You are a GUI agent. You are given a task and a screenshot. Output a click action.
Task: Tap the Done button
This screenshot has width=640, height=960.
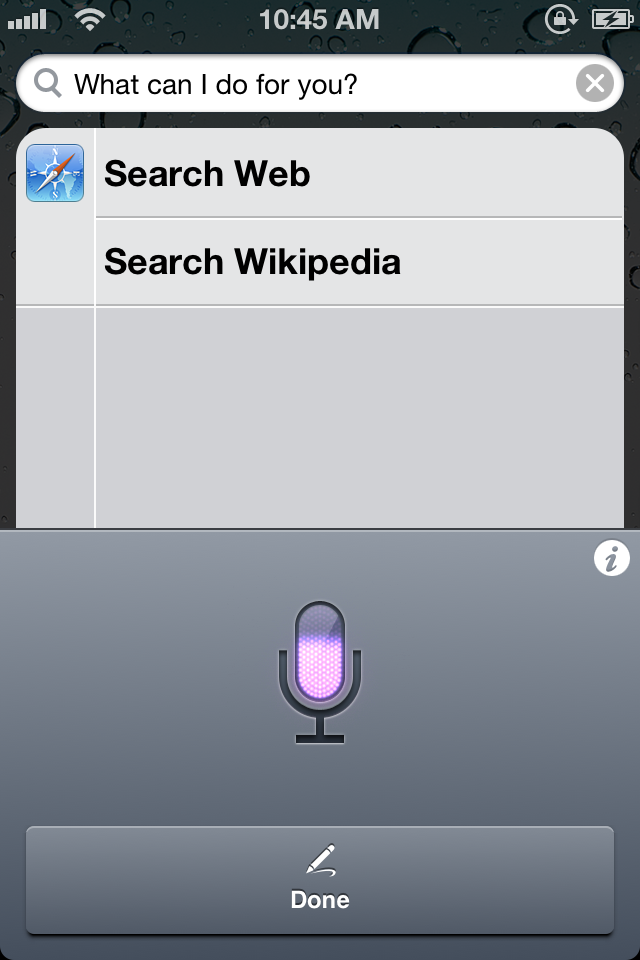click(x=320, y=880)
